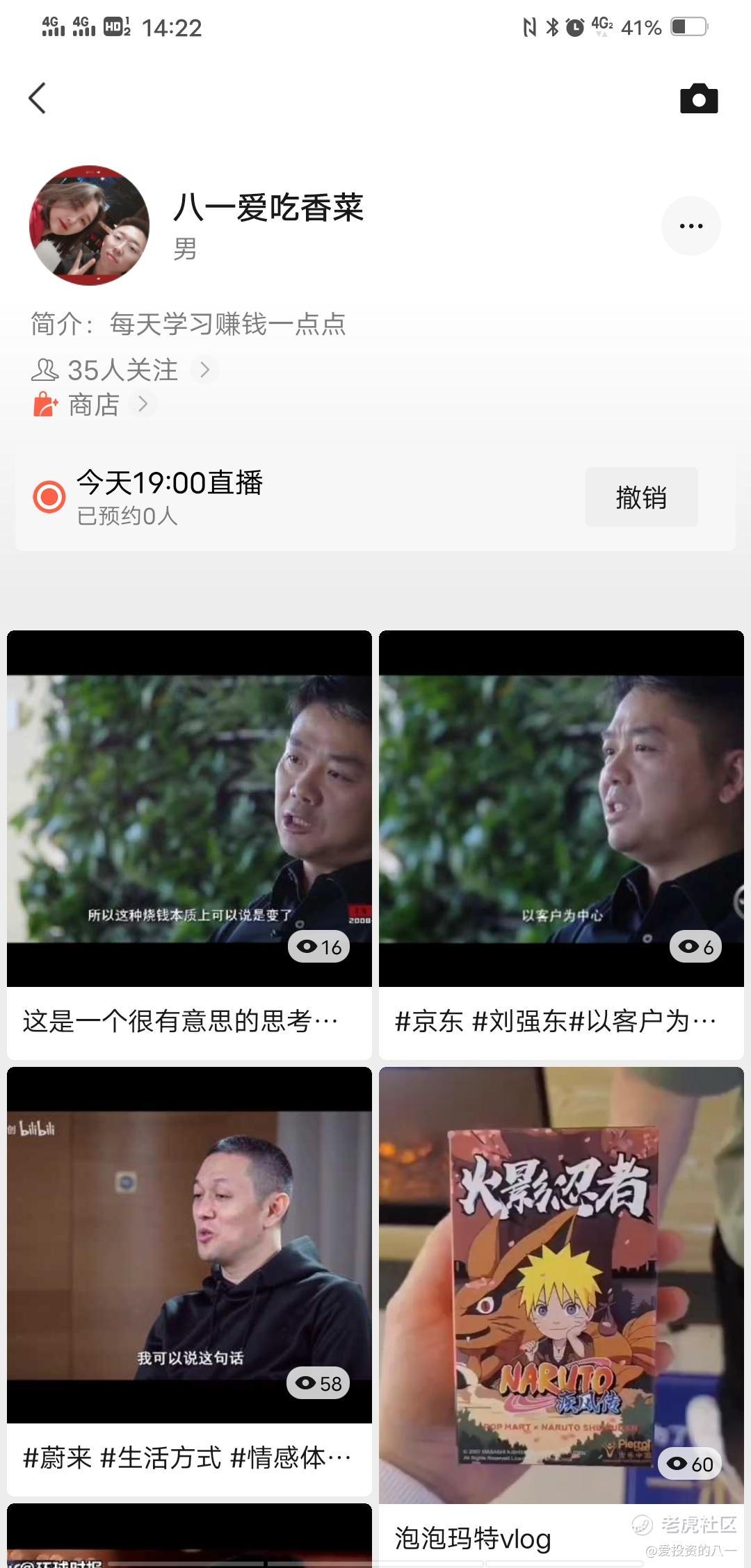Image resolution: width=751 pixels, height=1568 pixels.
Task: Open the video 这是一个很有意思的思考
Action: point(189,809)
